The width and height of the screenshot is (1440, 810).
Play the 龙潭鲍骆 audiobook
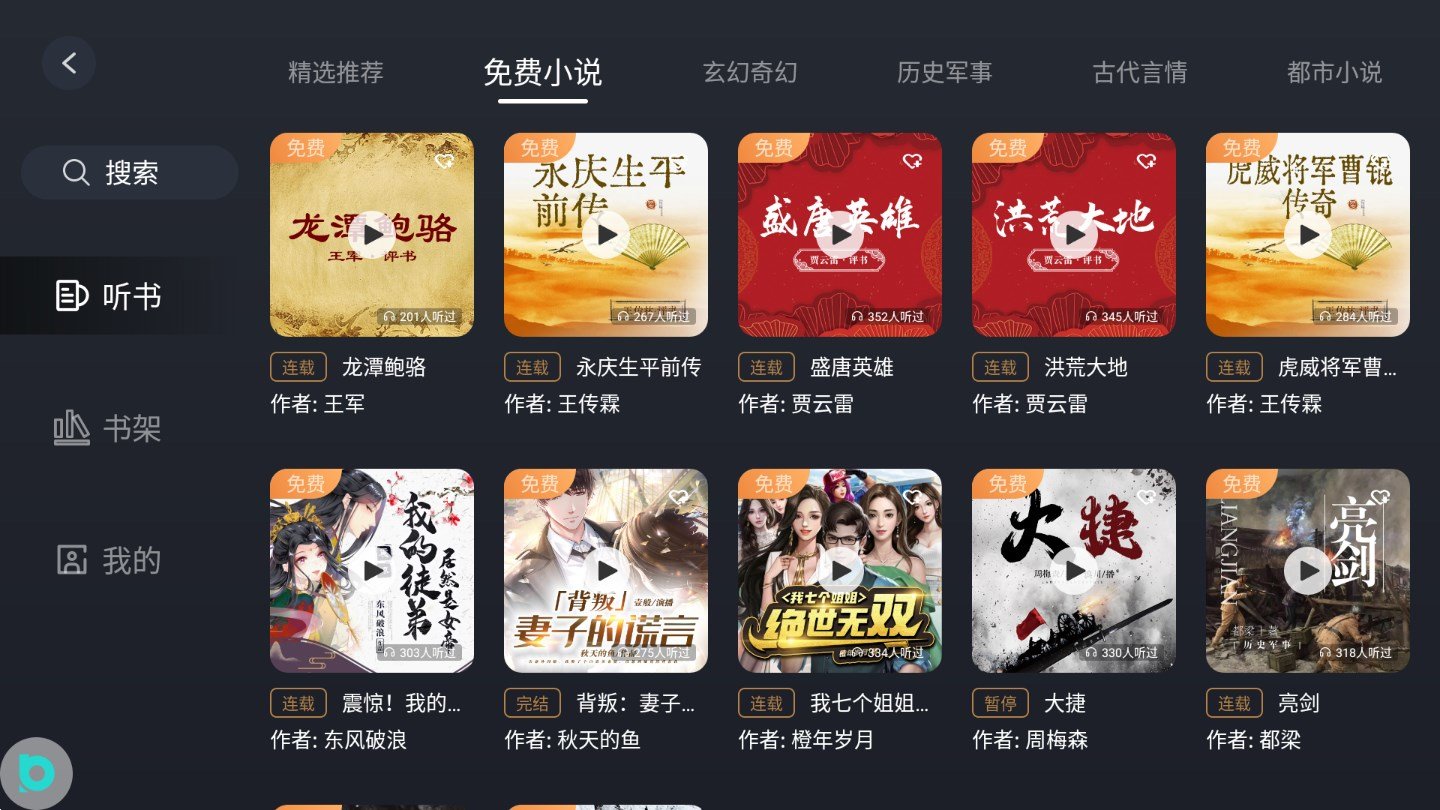coord(372,235)
